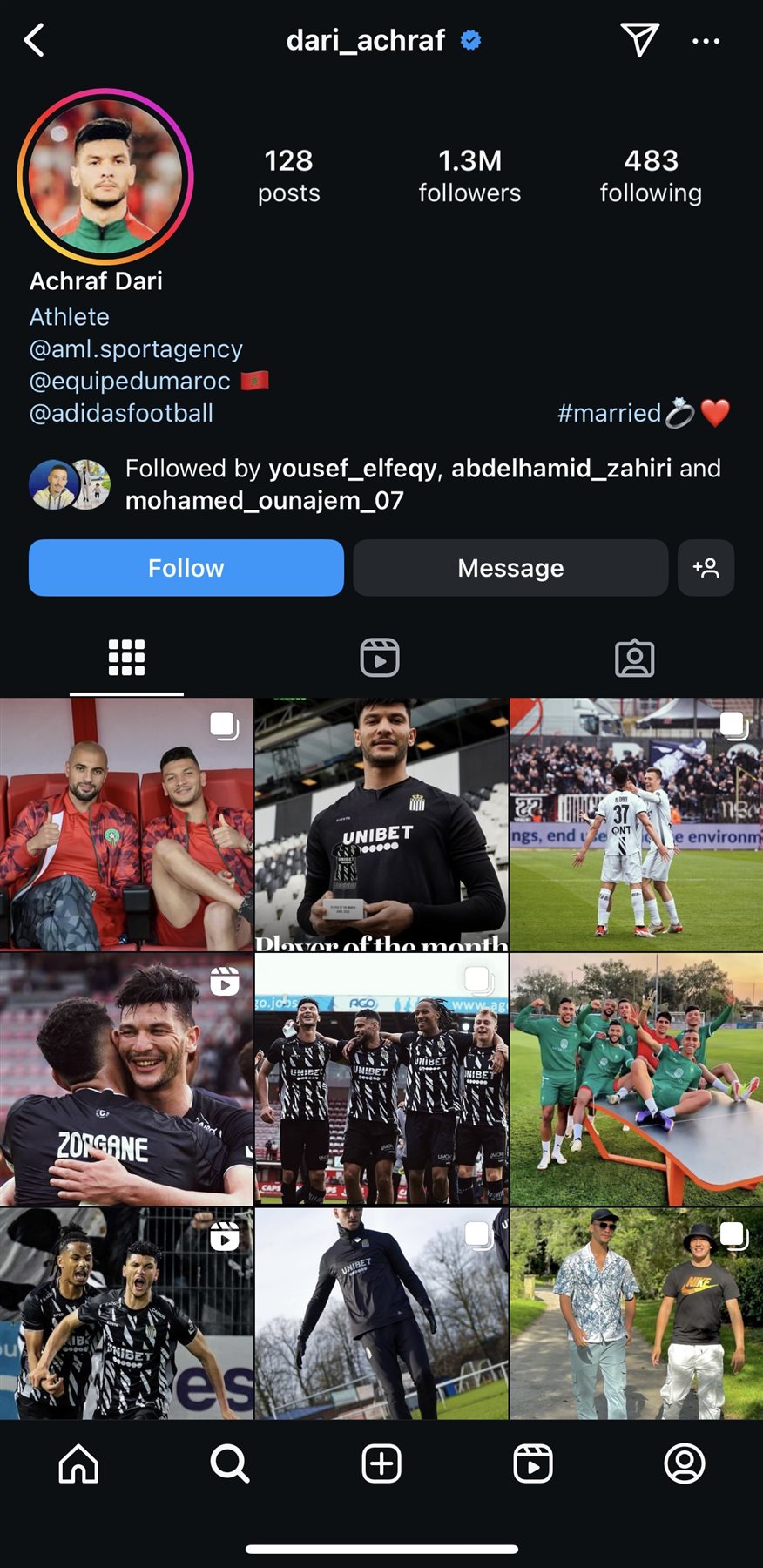
Task: Create a new post
Action: point(381,1463)
